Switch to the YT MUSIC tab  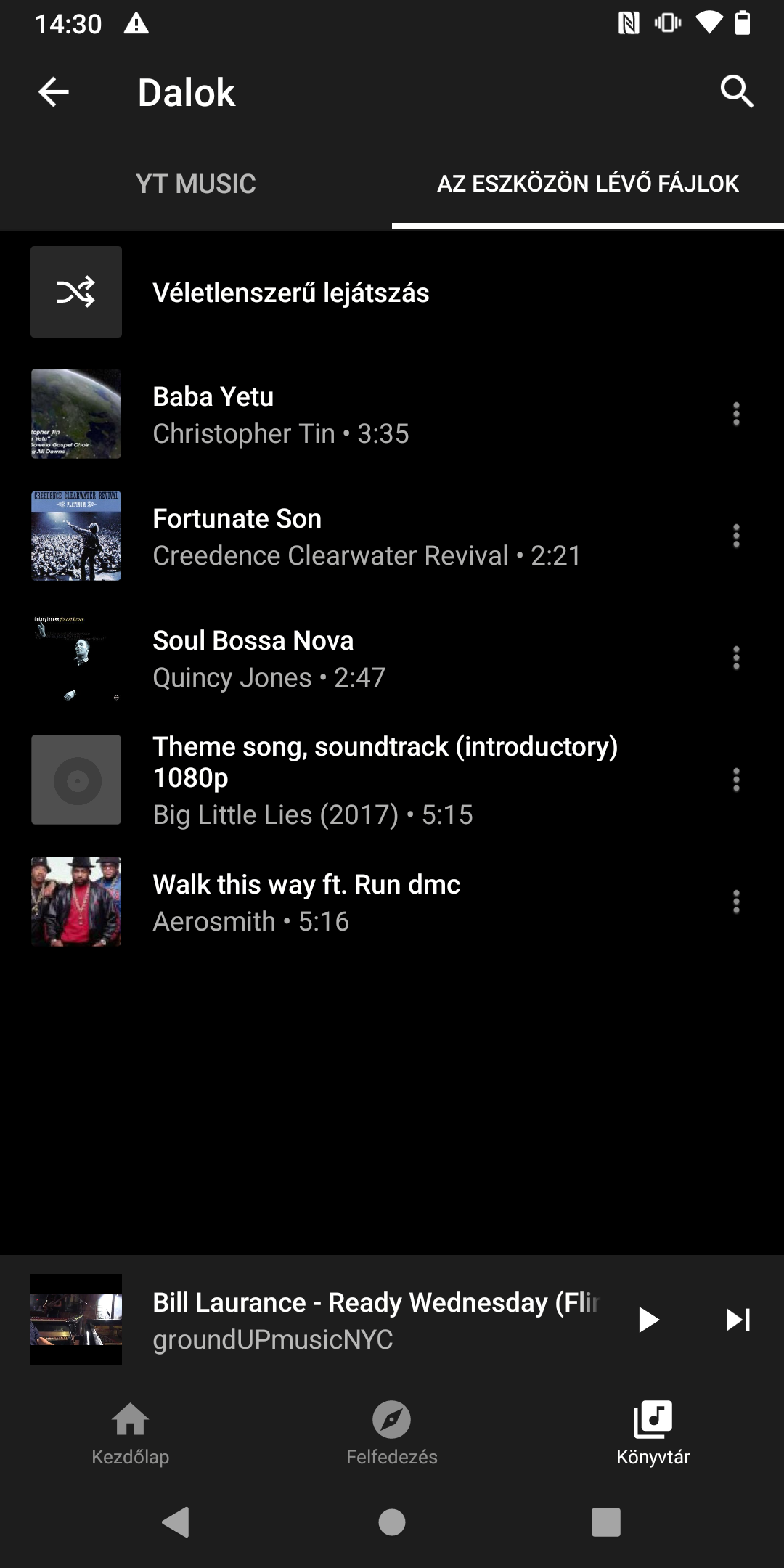196,184
